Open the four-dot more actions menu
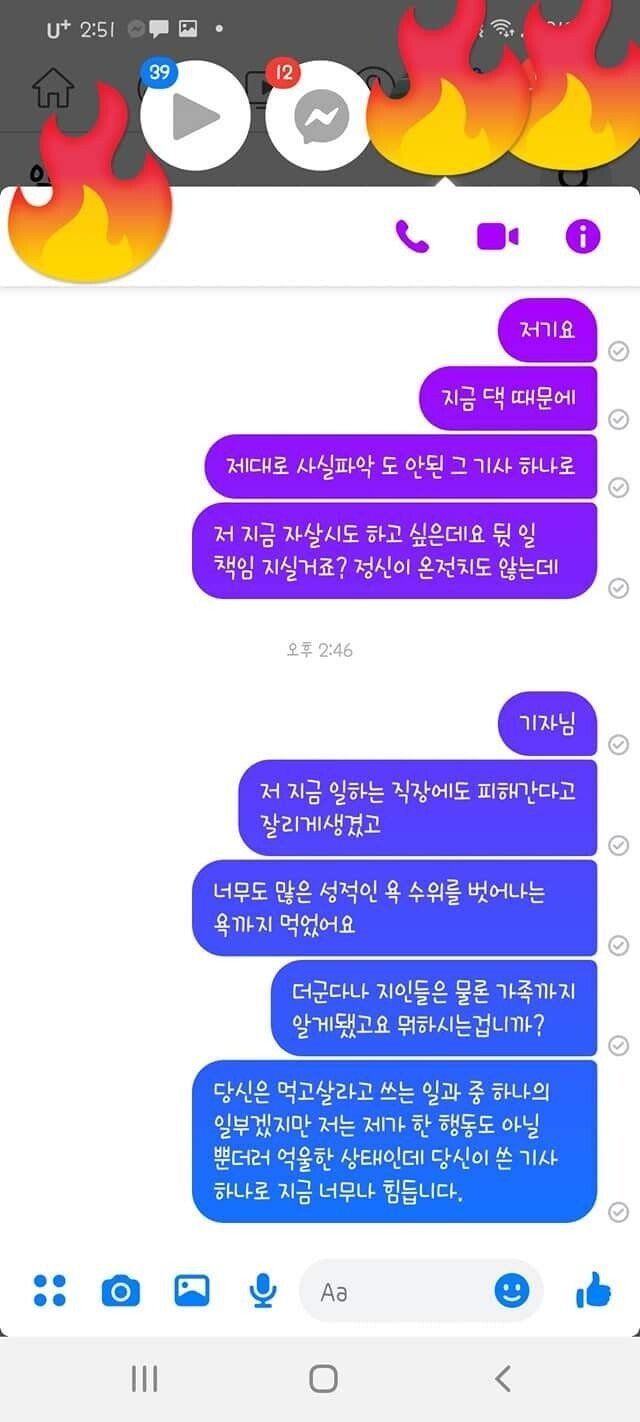 (x=49, y=1291)
